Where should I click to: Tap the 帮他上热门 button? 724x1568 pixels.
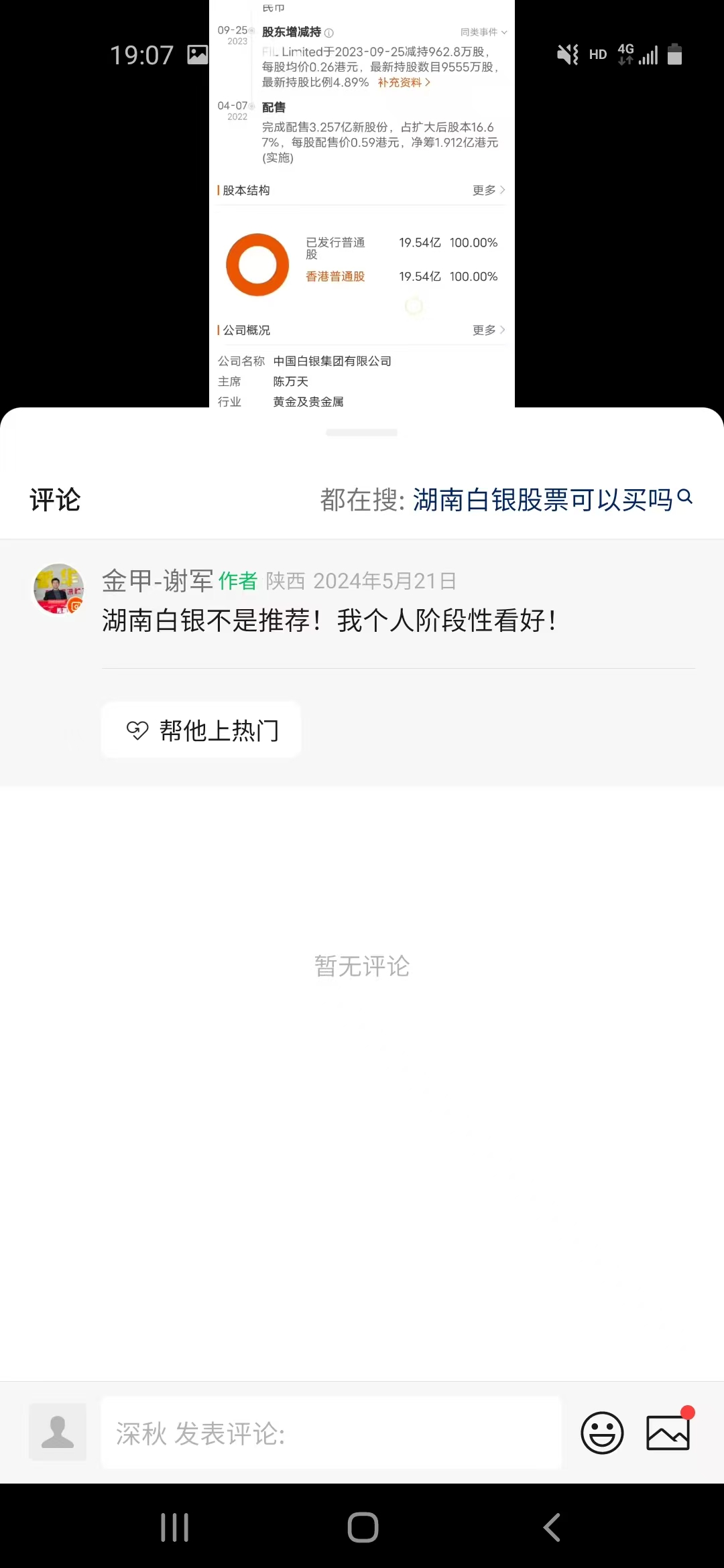pos(201,730)
